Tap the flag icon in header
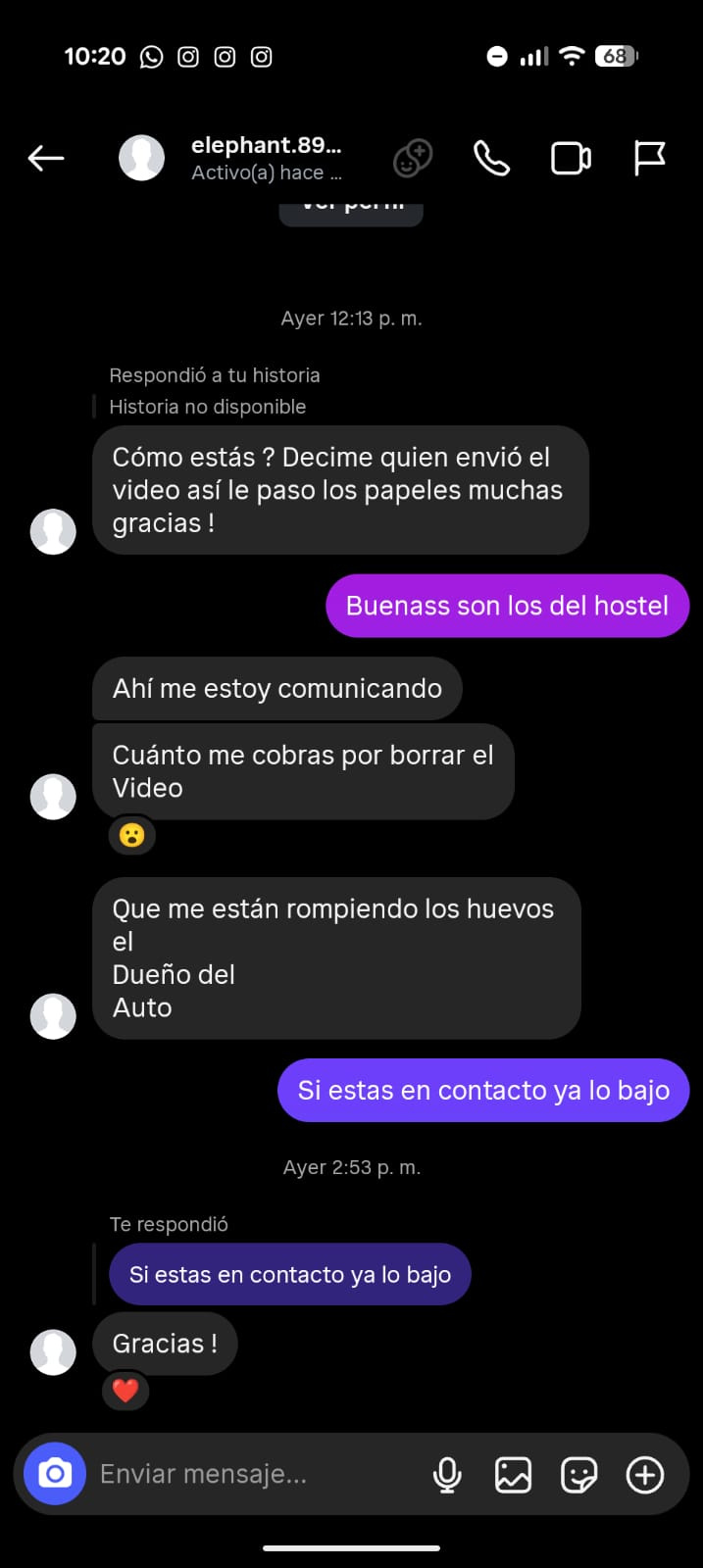This screenshot has width=703, height=1568. 649,158
